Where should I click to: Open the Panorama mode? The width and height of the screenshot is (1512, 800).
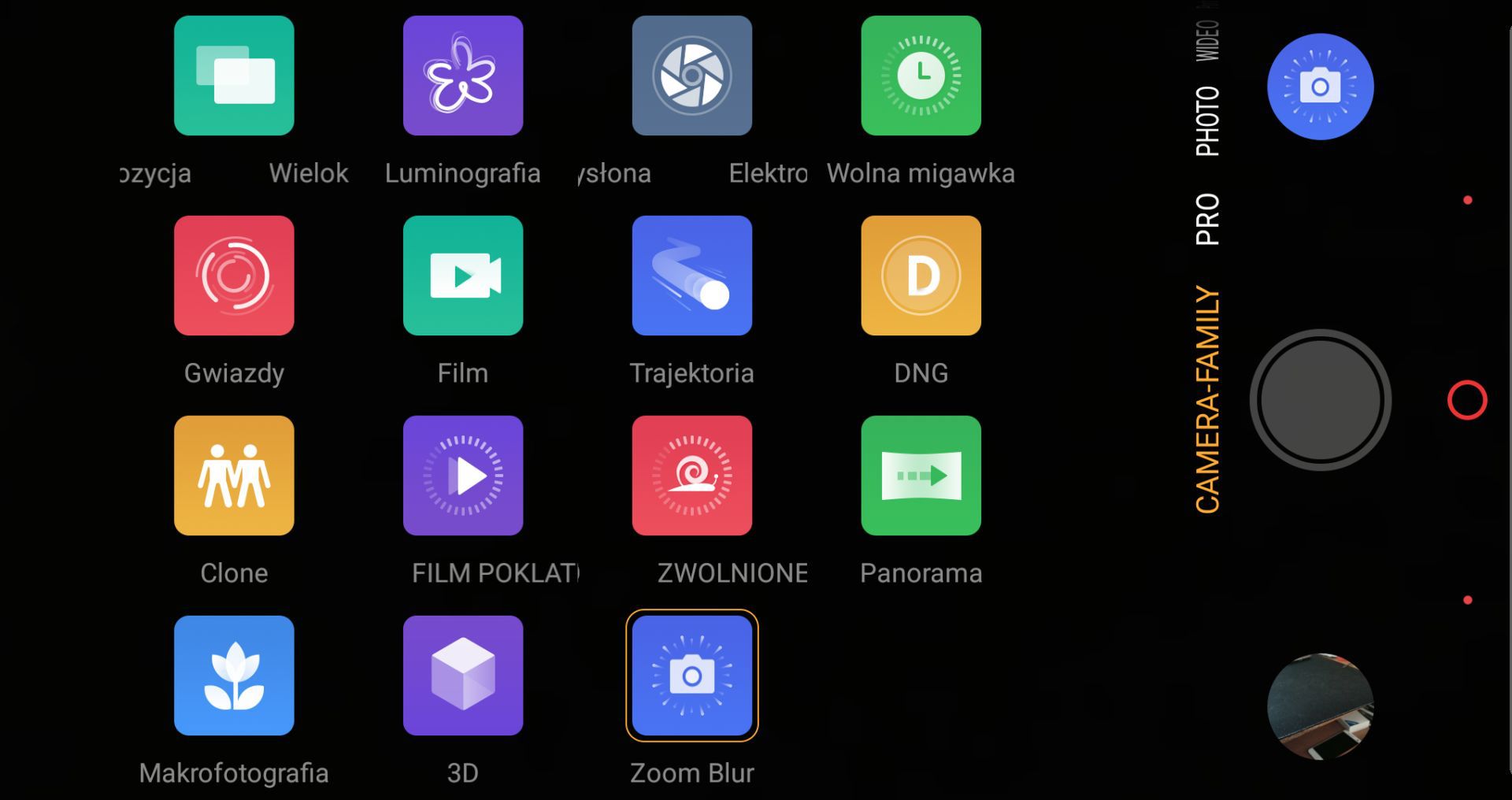(x=921, y=476)
